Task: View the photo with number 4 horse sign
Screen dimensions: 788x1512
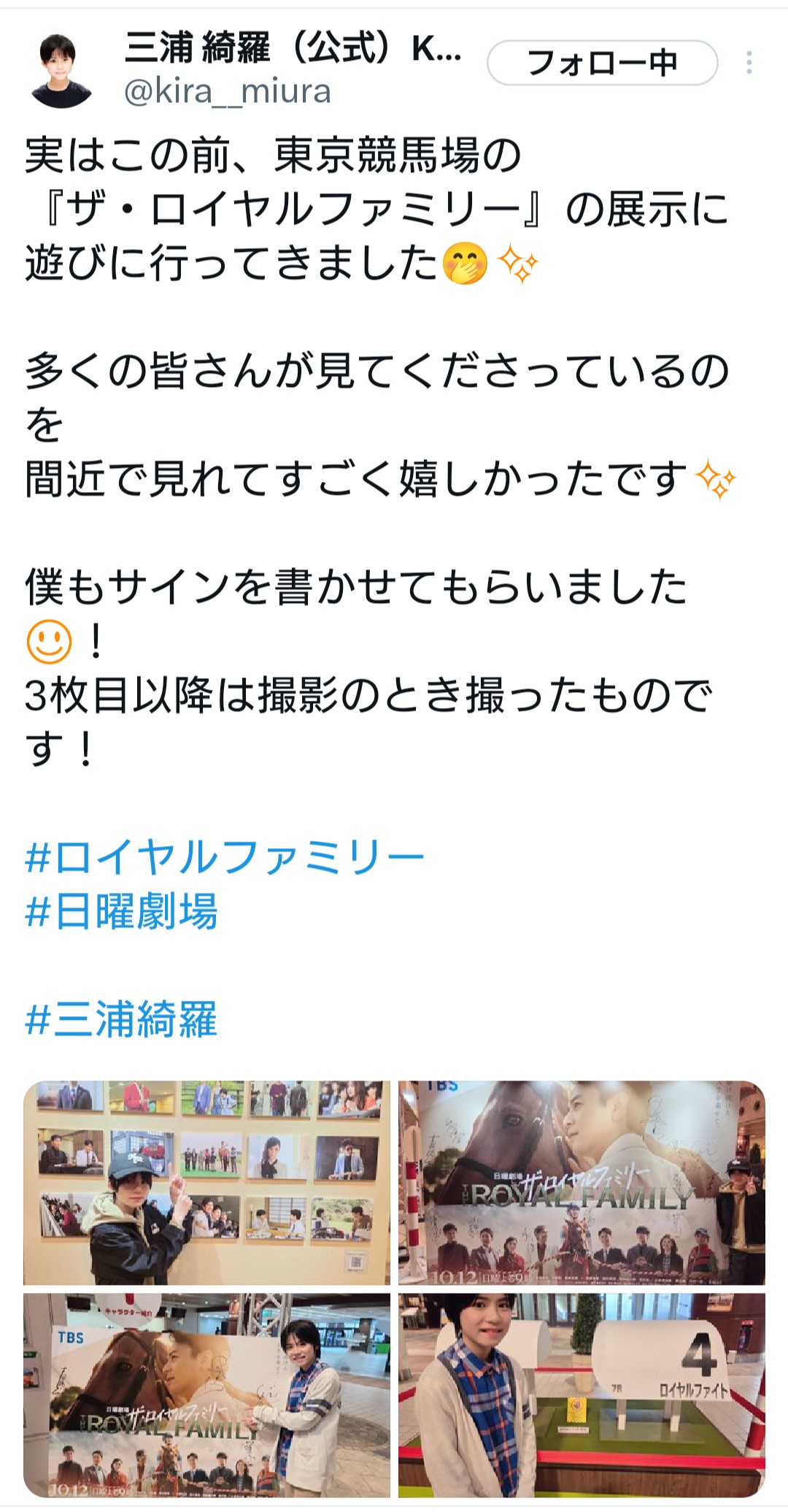Action: pyautogui.click(x=582, y=1395)
